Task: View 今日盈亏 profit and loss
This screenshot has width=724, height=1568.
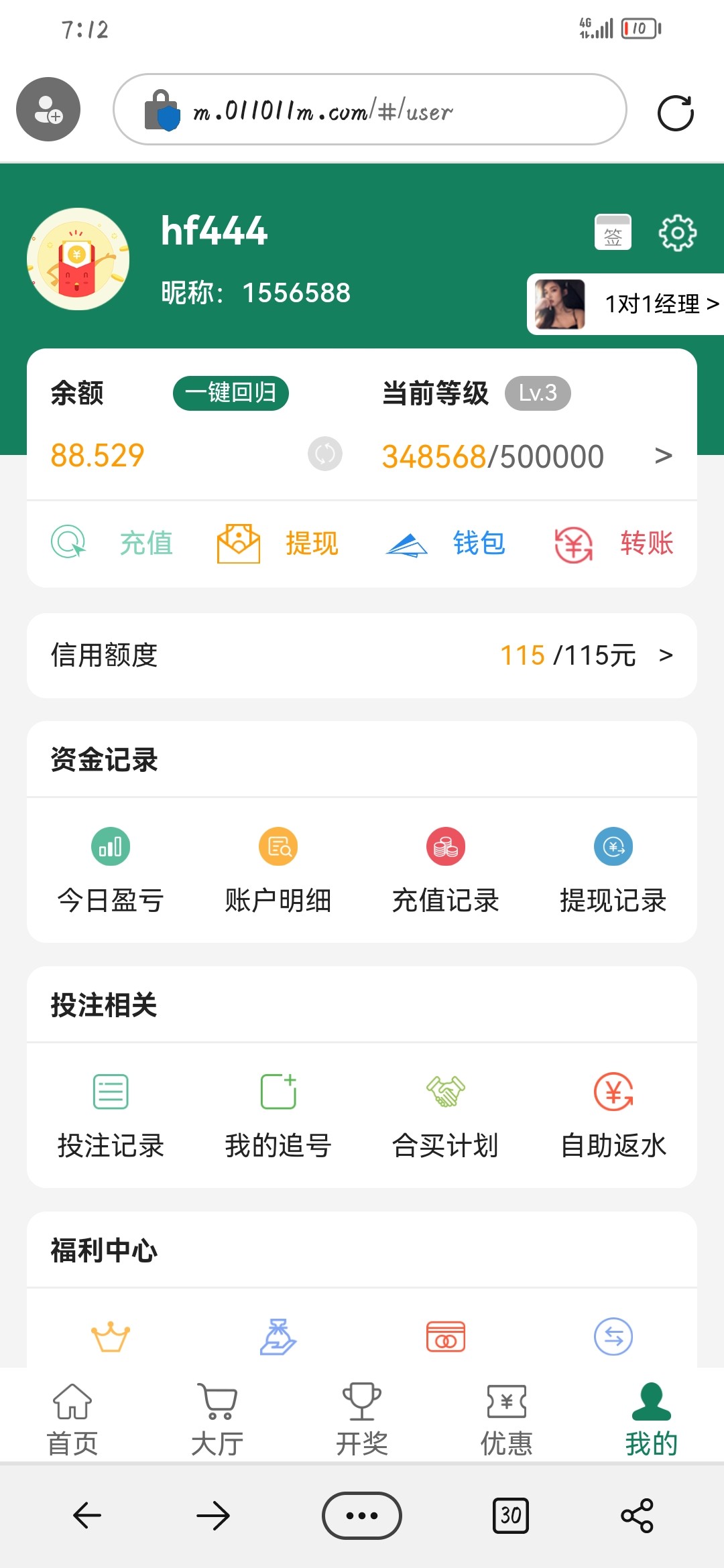Action: coord(111,871)
